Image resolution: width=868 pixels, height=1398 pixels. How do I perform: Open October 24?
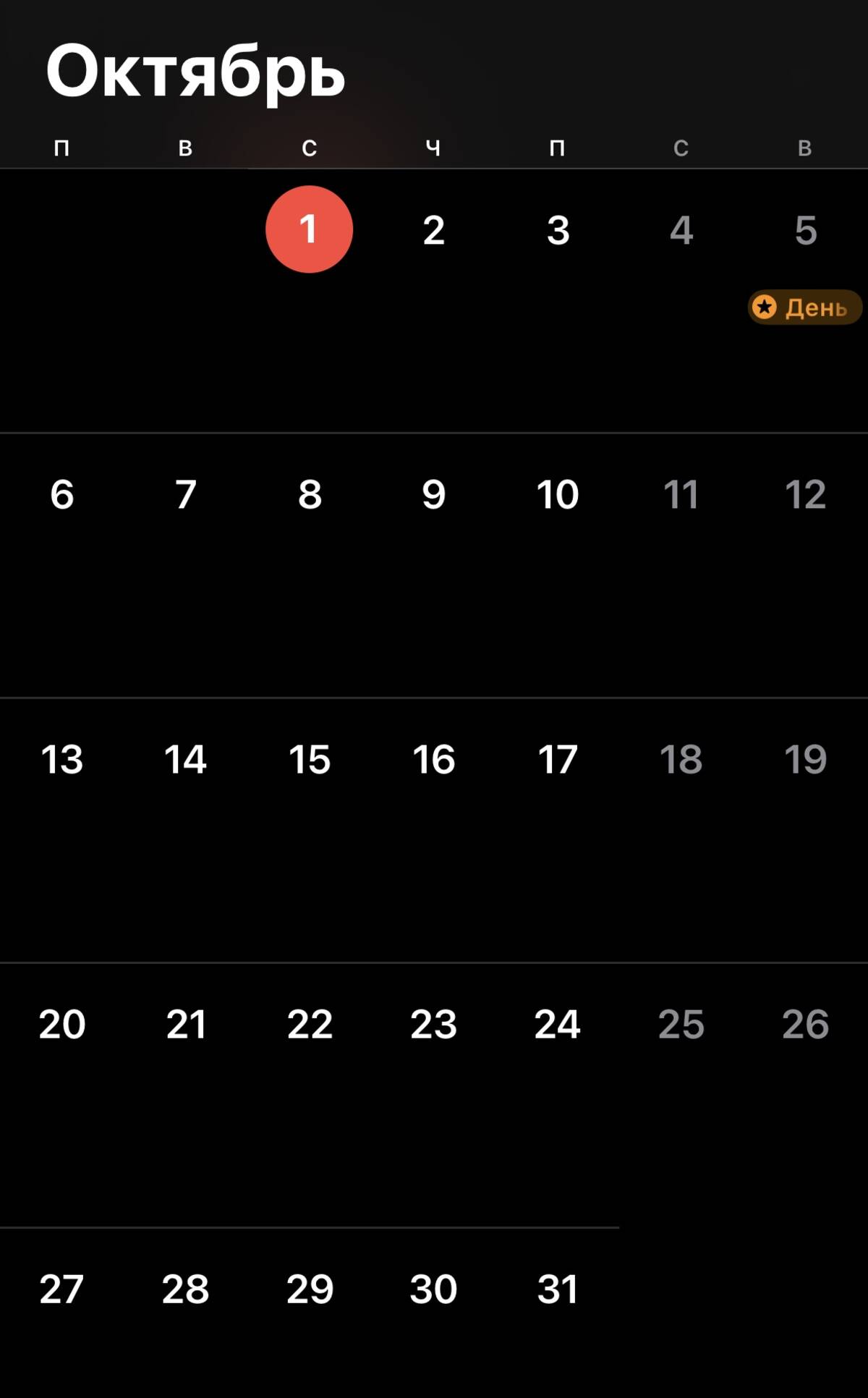(x=558, y=1025)
